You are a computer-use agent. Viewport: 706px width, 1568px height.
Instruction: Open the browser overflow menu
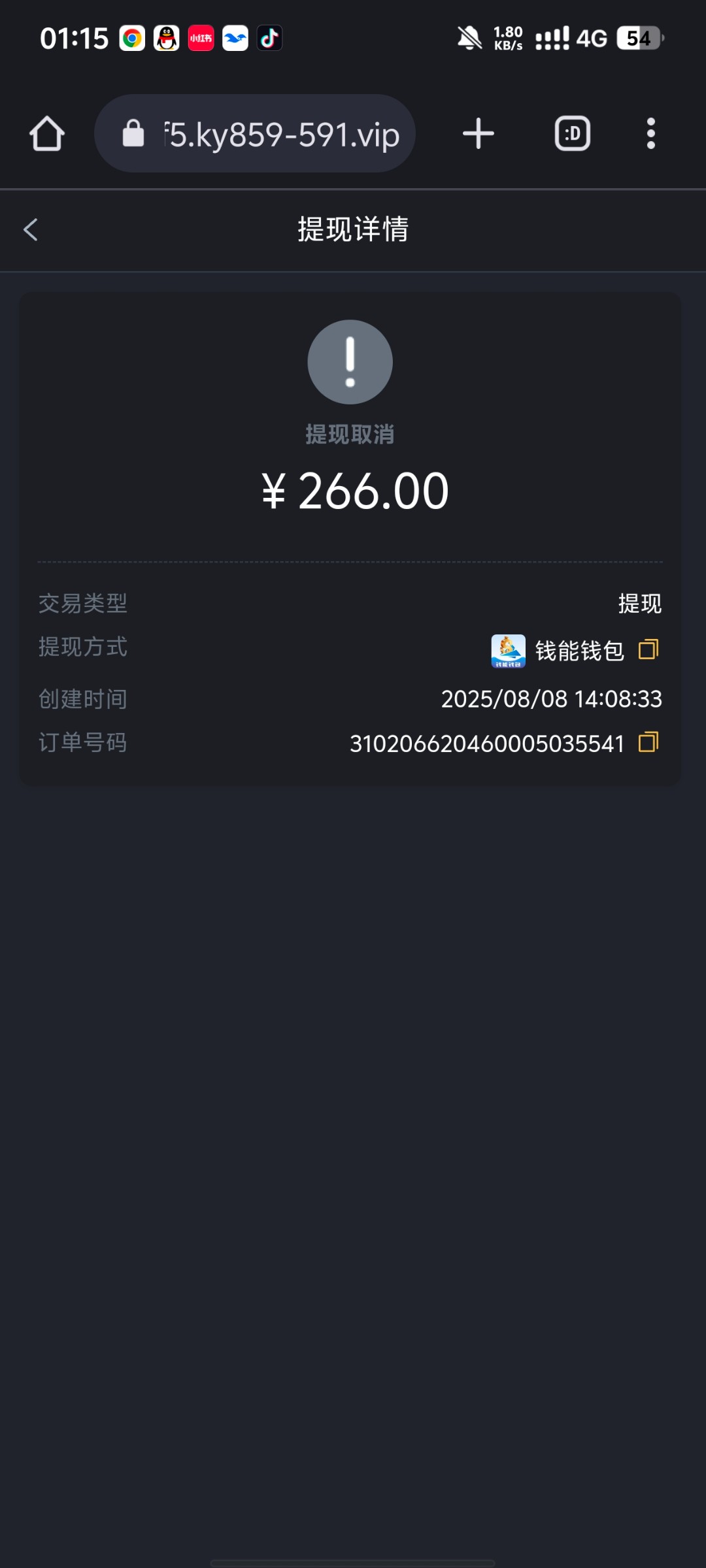650,134
